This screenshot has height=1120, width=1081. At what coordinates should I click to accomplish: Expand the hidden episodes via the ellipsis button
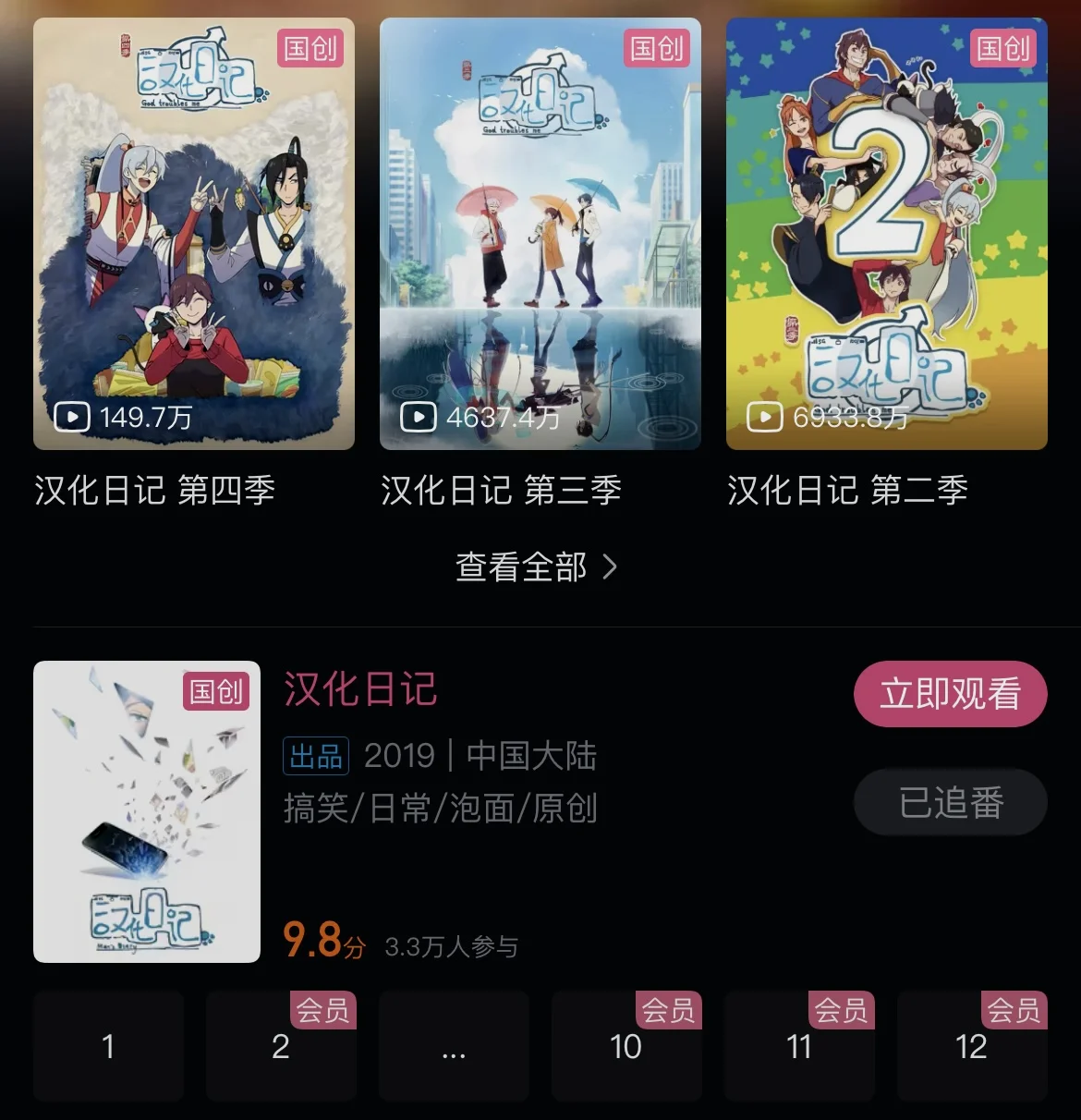[x=453, y=1047]
